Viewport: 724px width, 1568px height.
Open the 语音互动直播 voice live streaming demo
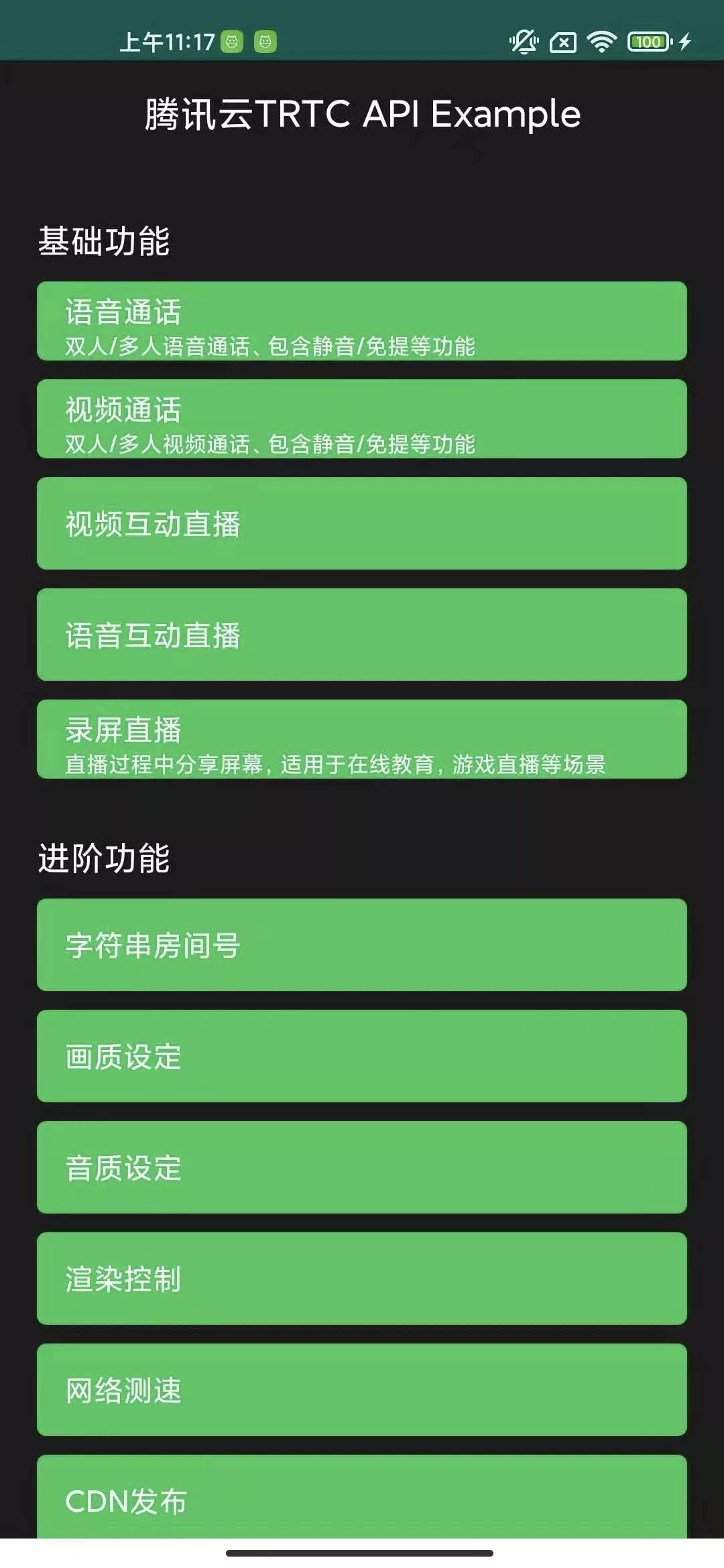pos(362,633)
